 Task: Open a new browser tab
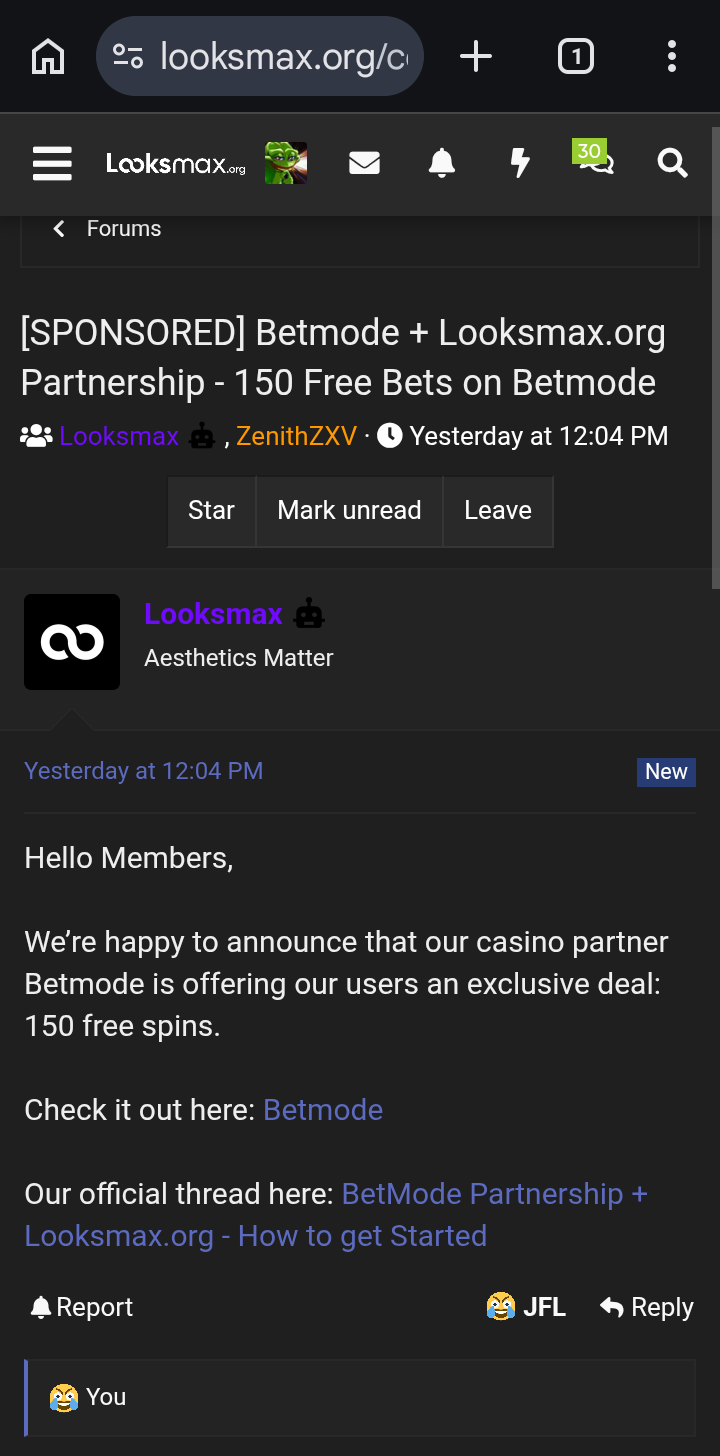pos(476,57)
